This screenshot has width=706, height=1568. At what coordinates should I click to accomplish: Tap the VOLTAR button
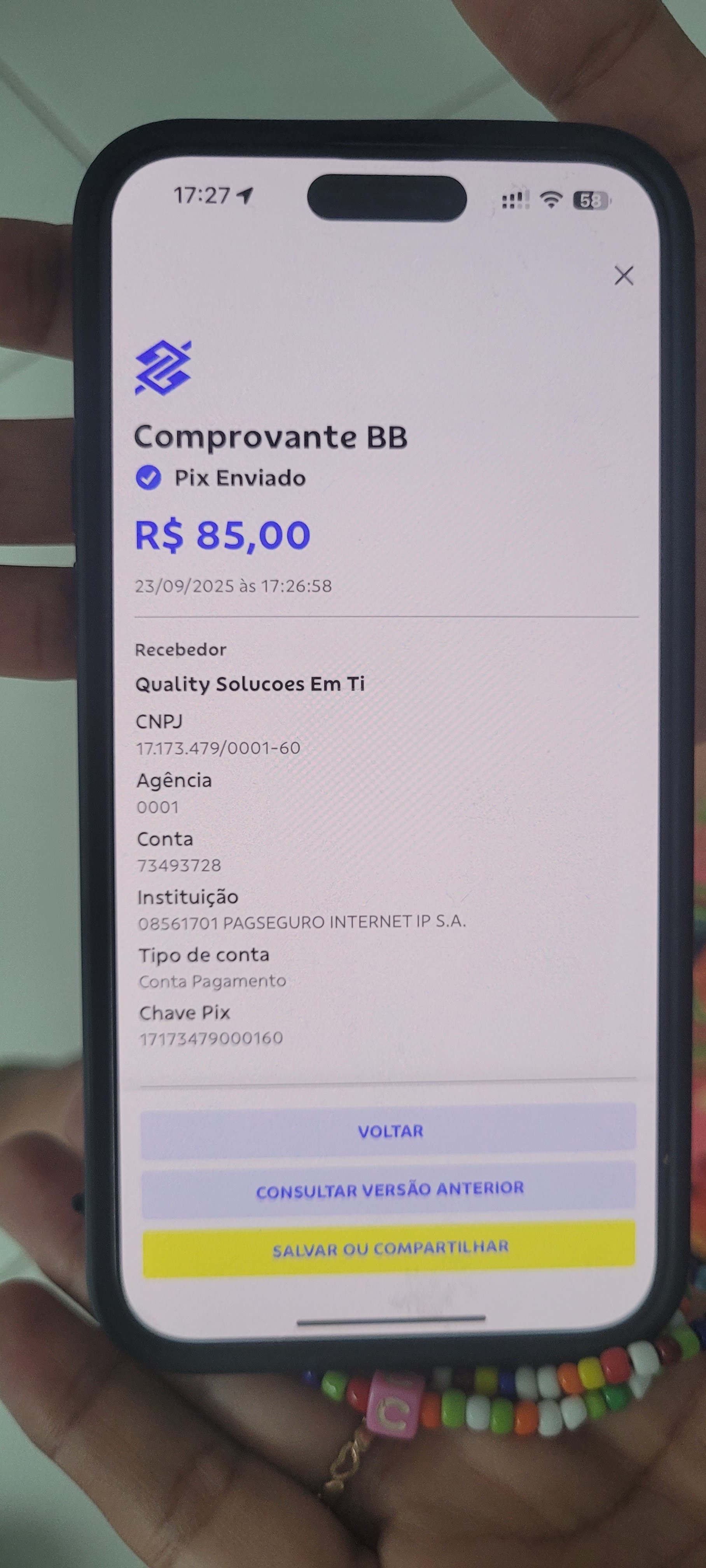click(390, 1132)
